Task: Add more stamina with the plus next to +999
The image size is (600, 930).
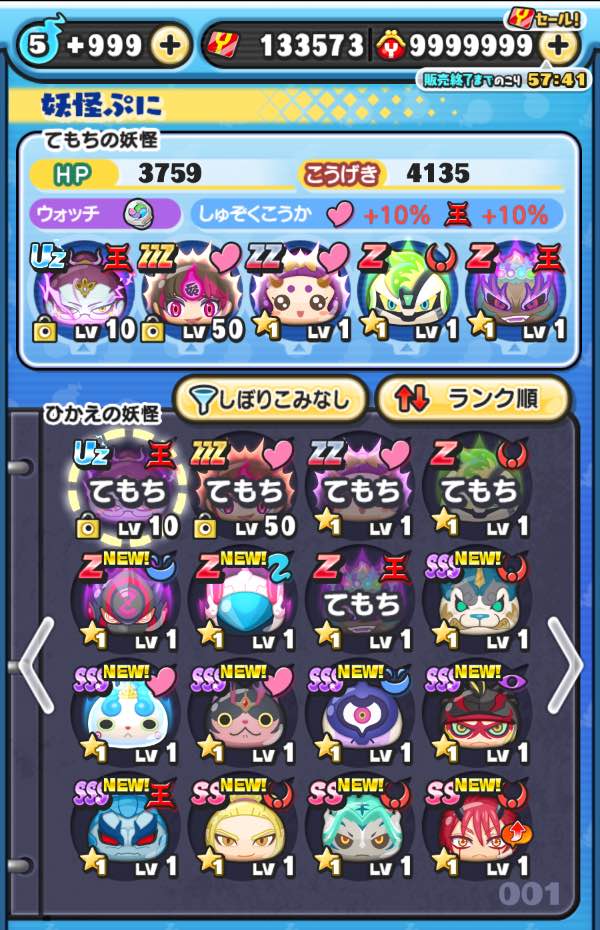Action: tap(170, 46)
